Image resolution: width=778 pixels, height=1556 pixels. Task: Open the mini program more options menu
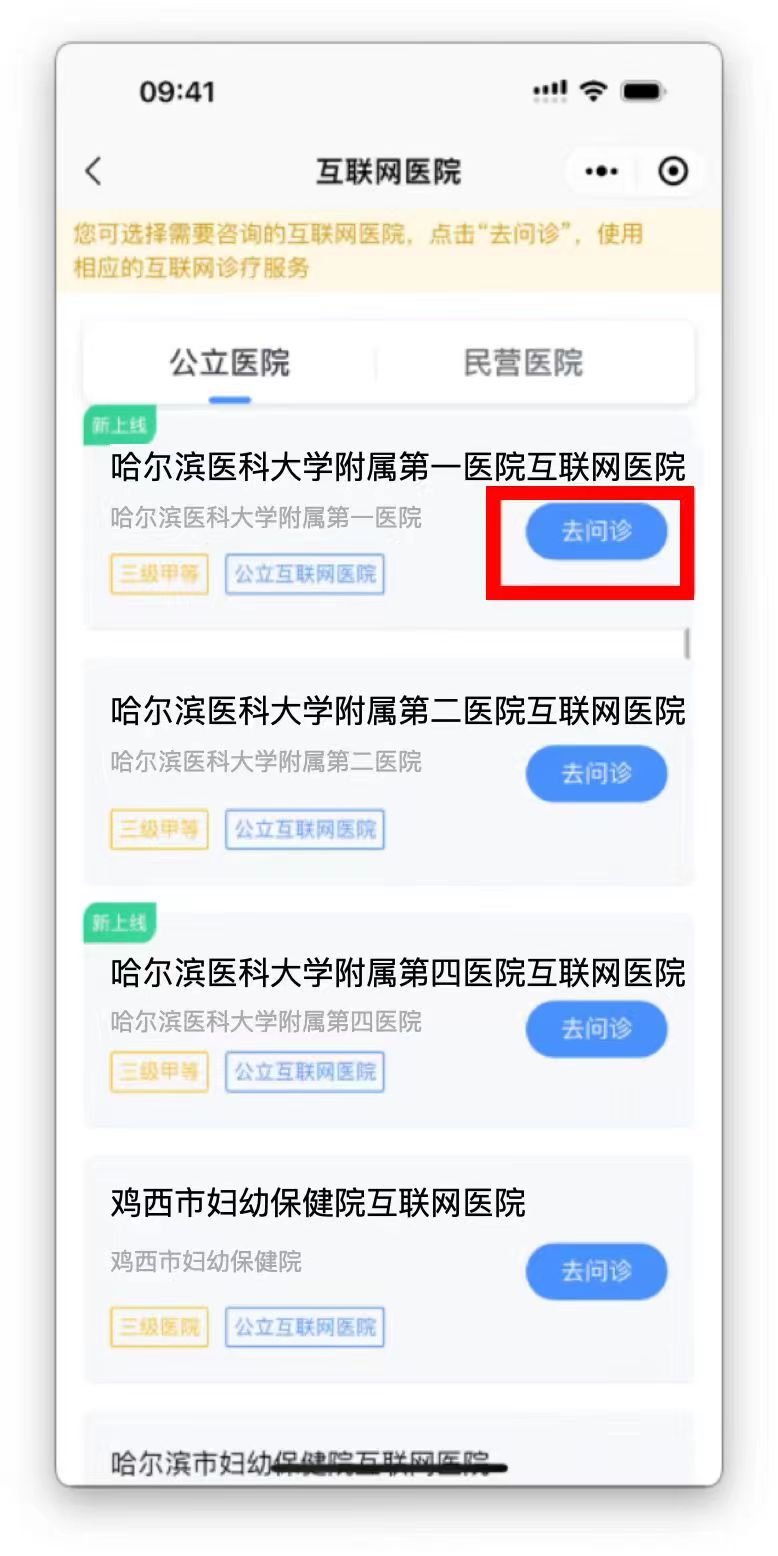[601, 171]
